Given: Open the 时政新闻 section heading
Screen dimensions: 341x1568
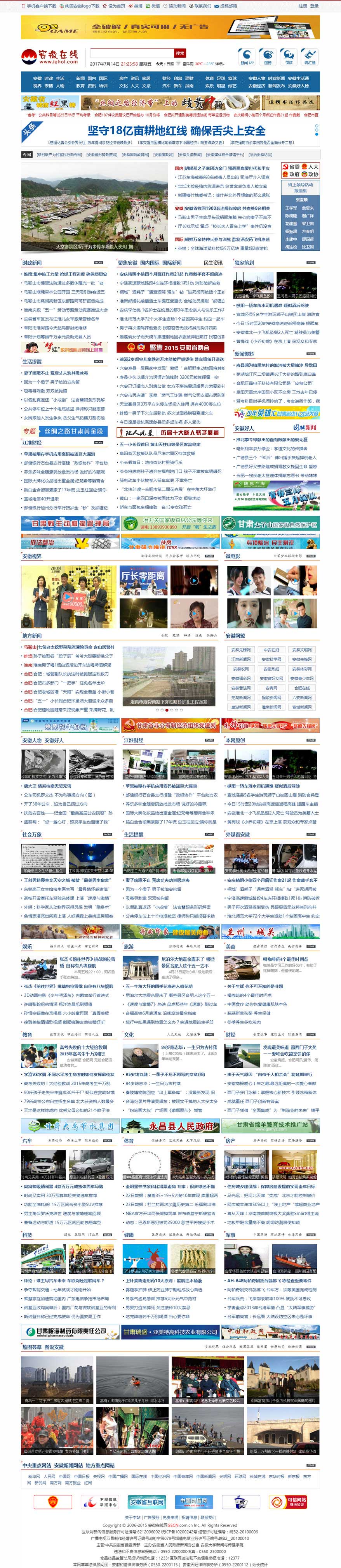Looking at the screenshot, I should [x=32, y=263].
